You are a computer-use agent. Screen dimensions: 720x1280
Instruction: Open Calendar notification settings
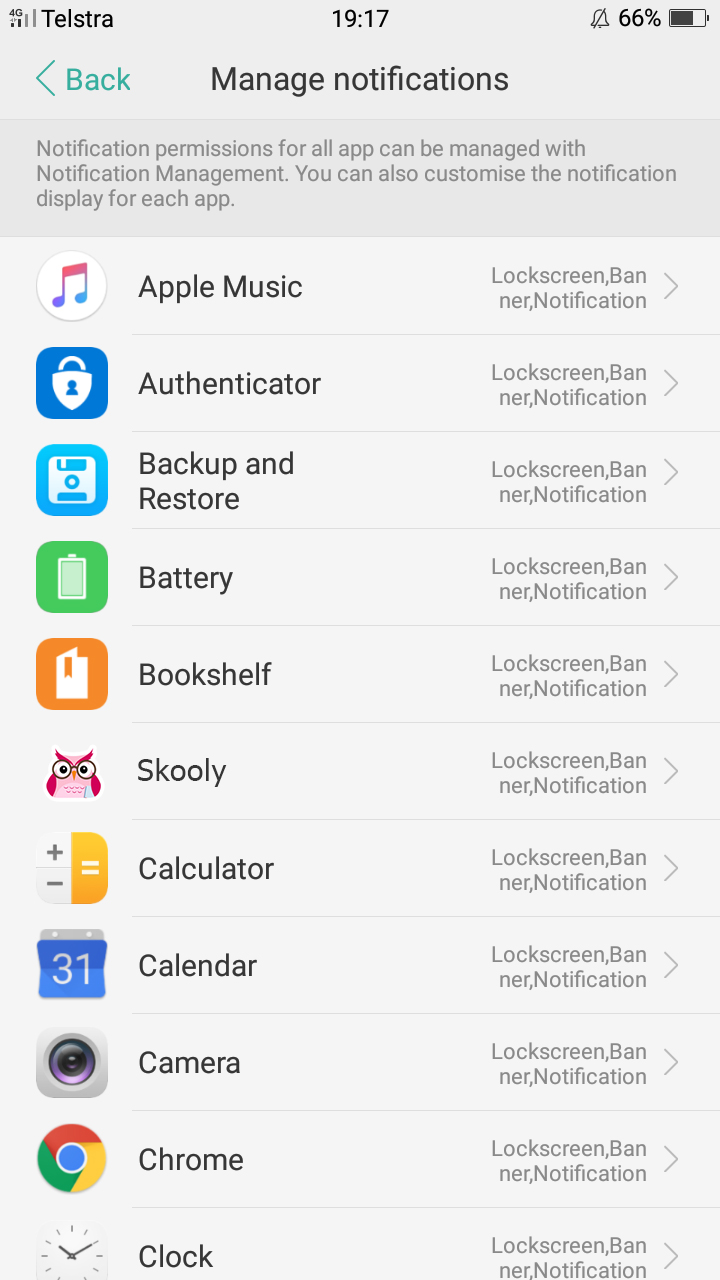pos(360,966)
